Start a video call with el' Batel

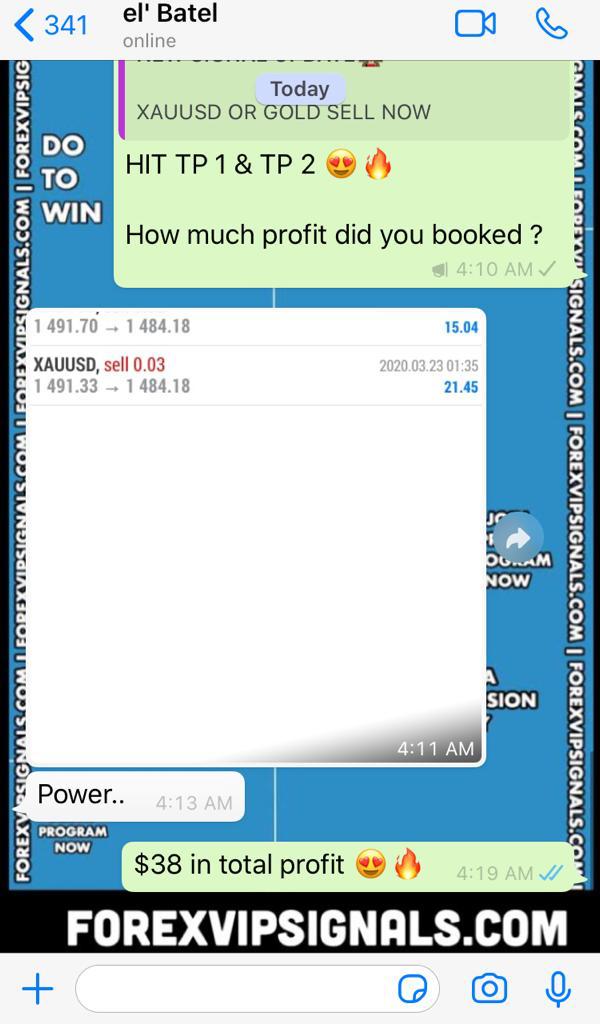(475, 24)
